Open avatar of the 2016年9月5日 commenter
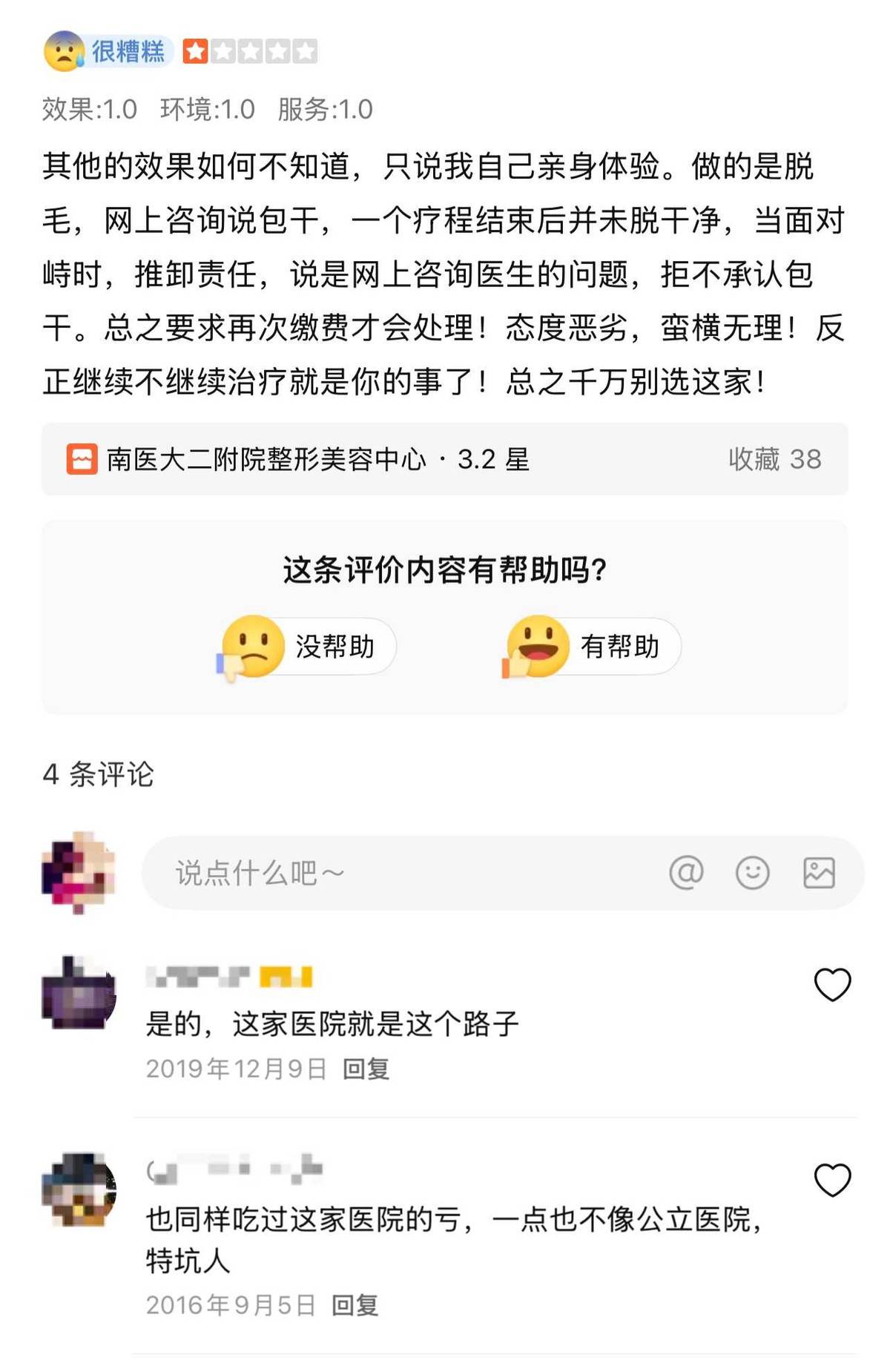This screenshot has height=1372, width=890. pyautogui.click(x=79, y=1190)
